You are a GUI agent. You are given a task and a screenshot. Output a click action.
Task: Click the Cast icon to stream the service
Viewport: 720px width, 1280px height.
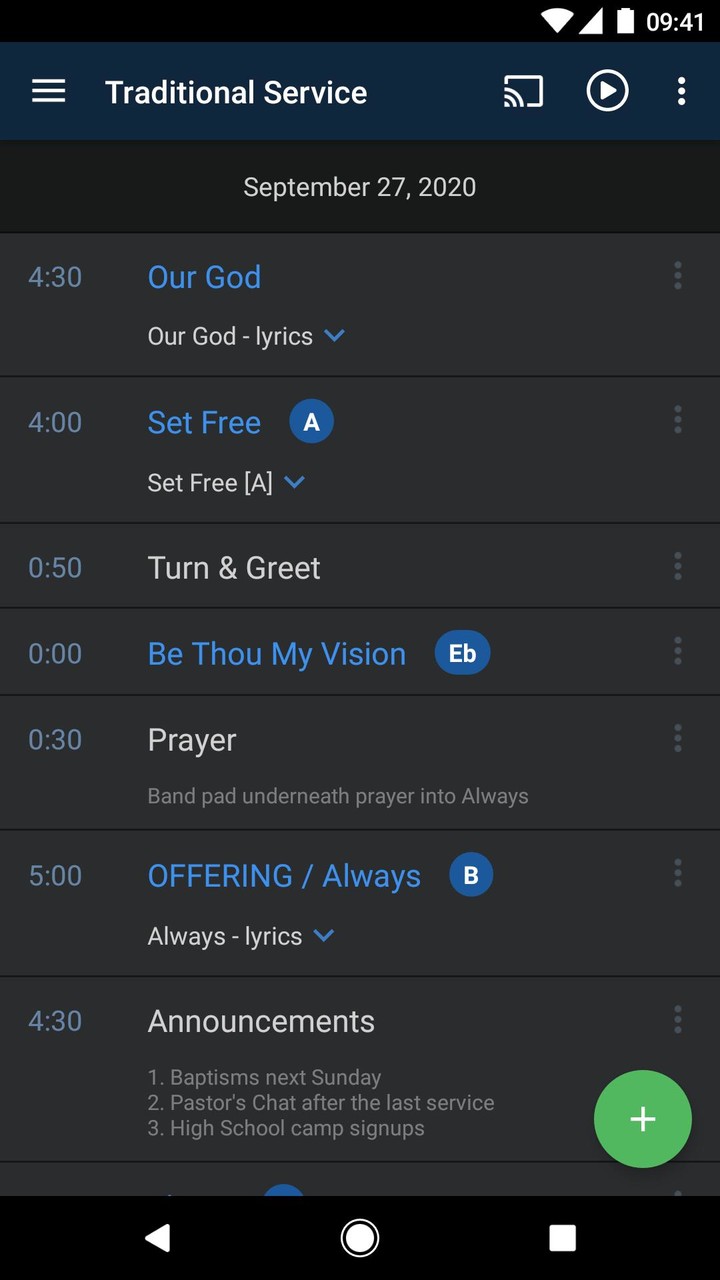tap(522, 91)
